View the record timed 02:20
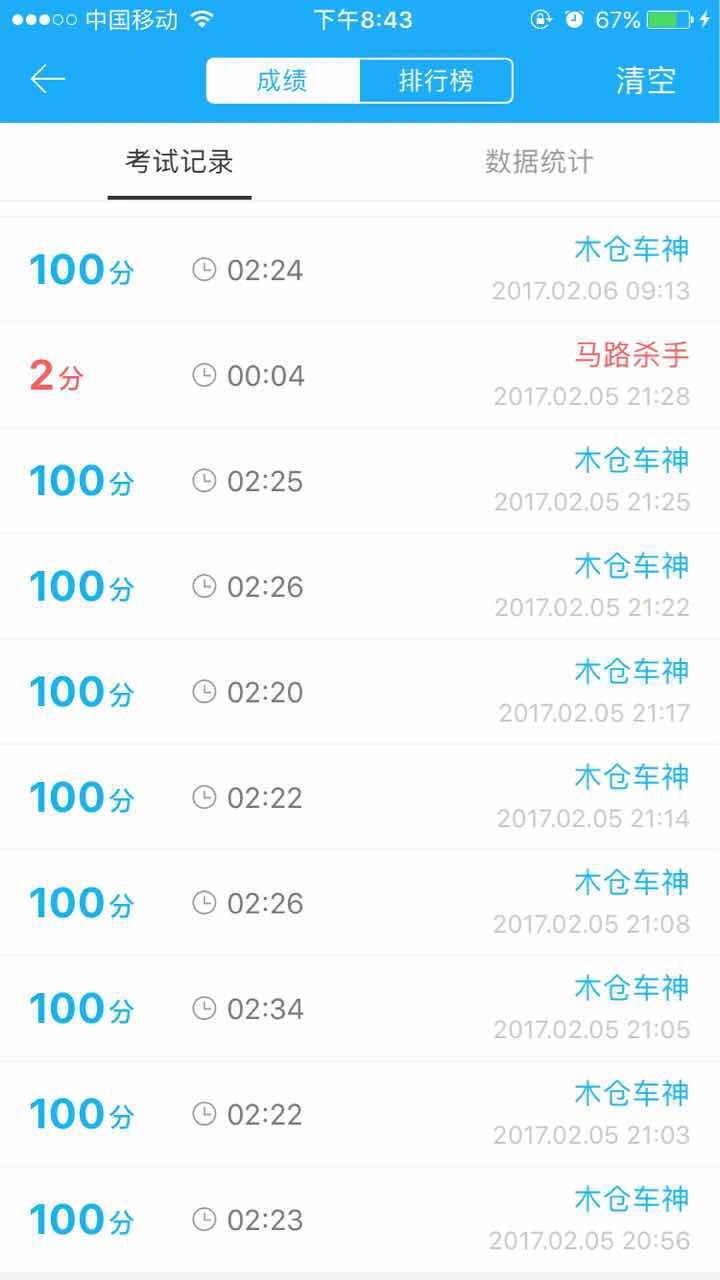 point(360,692)
